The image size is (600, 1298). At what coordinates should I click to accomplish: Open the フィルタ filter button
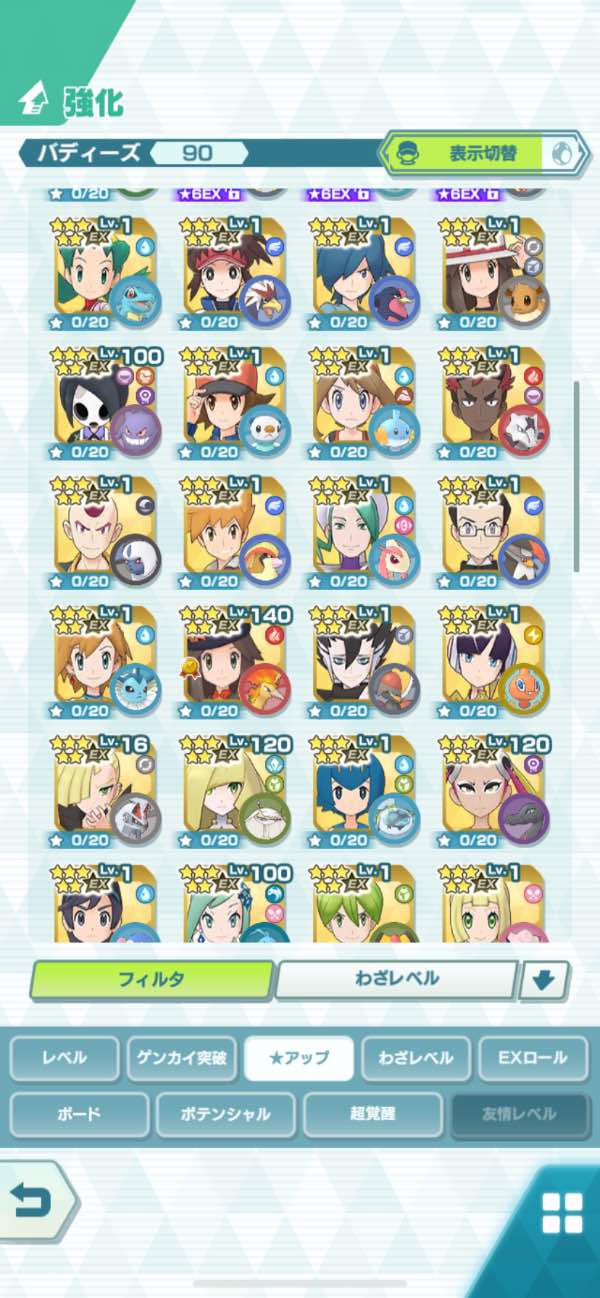tap(152, 979)
